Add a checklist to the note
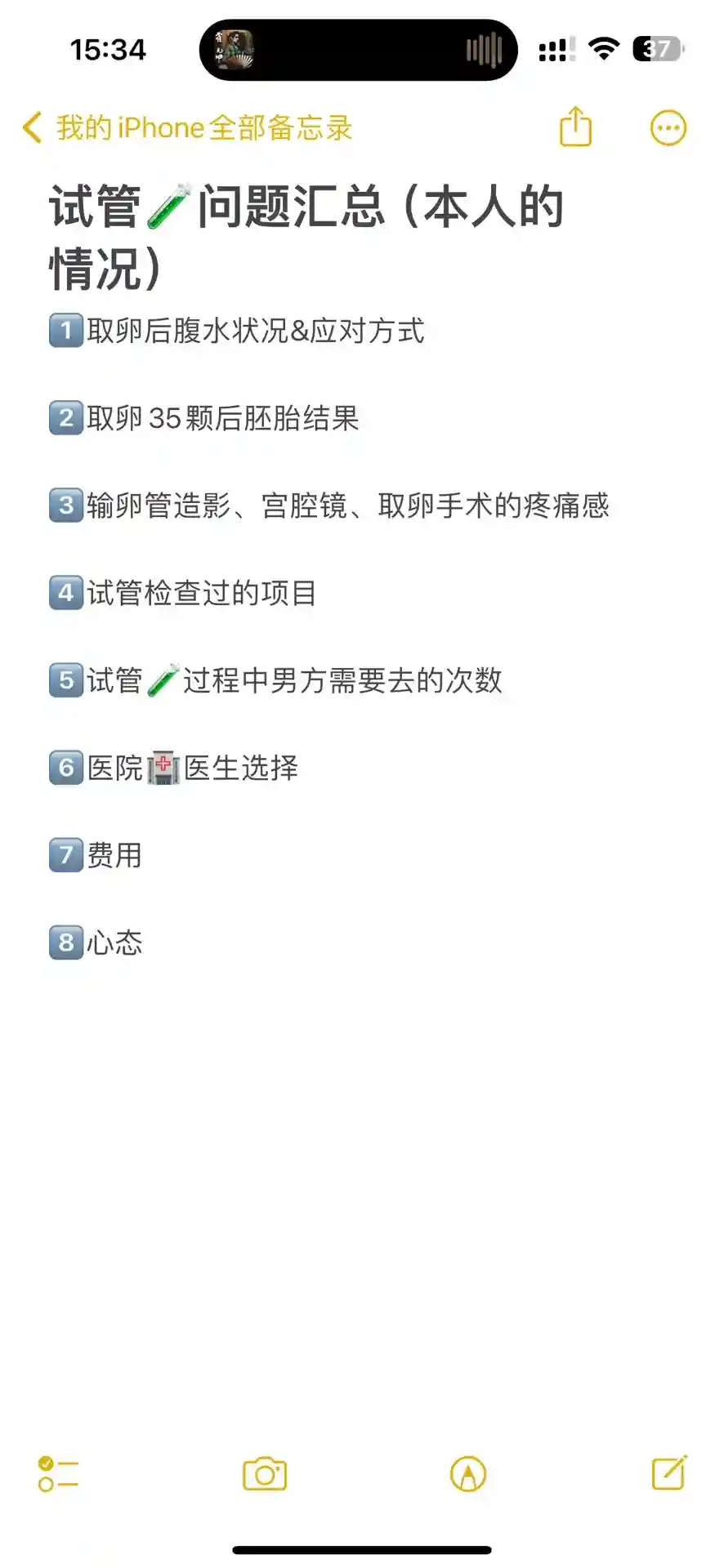The width and height of the screenshot is (724, 1568). (x=58, y=1474)
